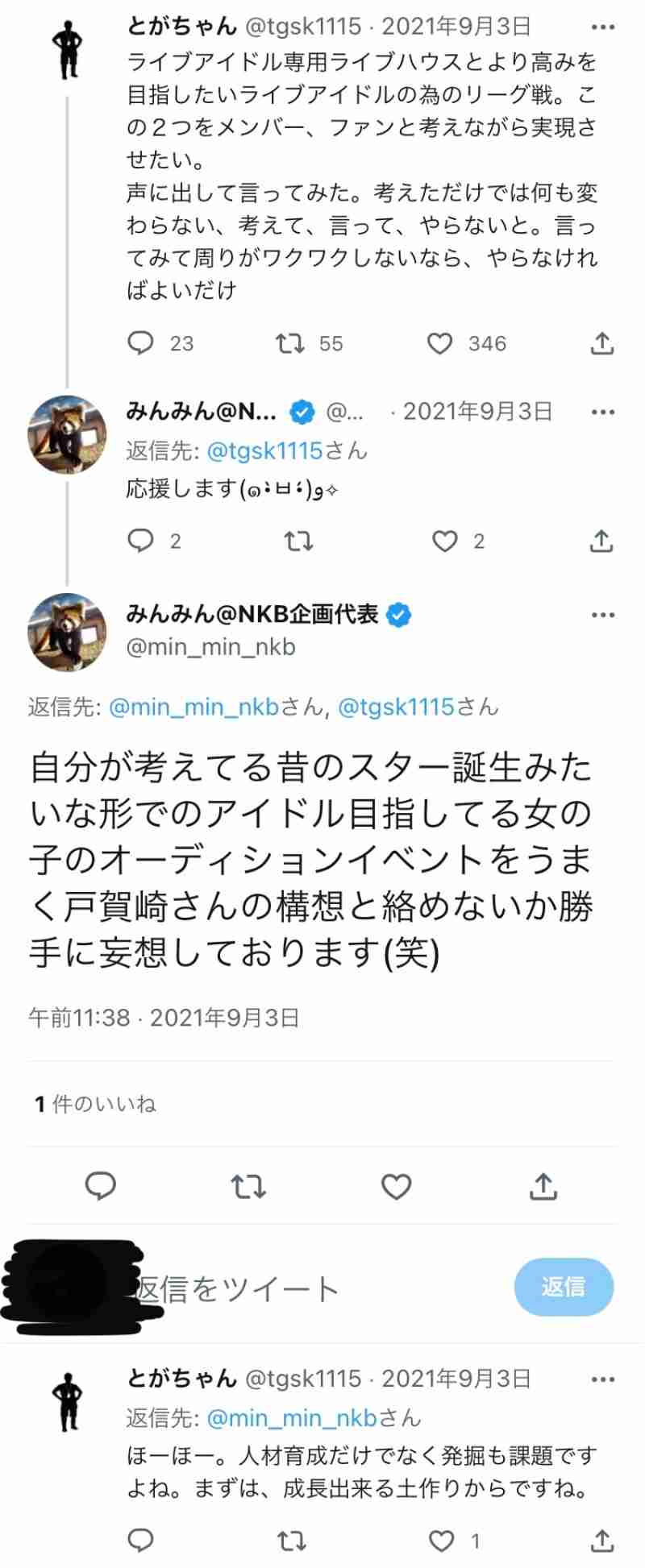The height and width of the screenshot is (1568, 645).
Task: Retweet the main みんみん tweet
Action: coord(248,1186)
